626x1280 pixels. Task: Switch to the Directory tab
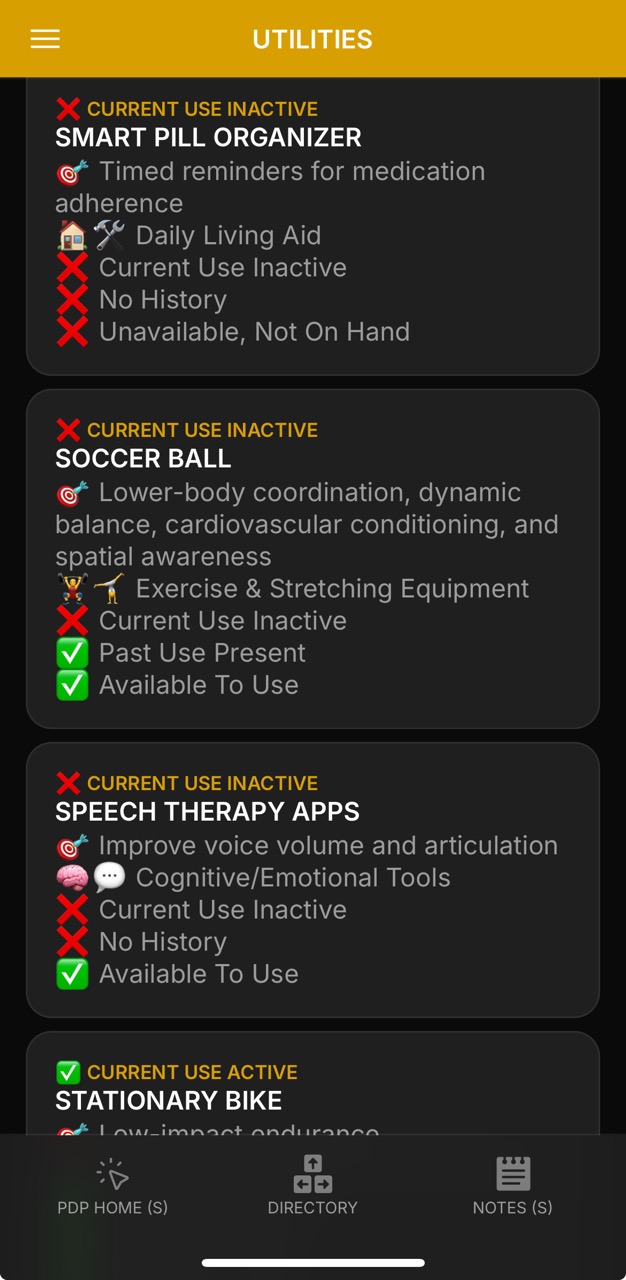point(312,1187)
